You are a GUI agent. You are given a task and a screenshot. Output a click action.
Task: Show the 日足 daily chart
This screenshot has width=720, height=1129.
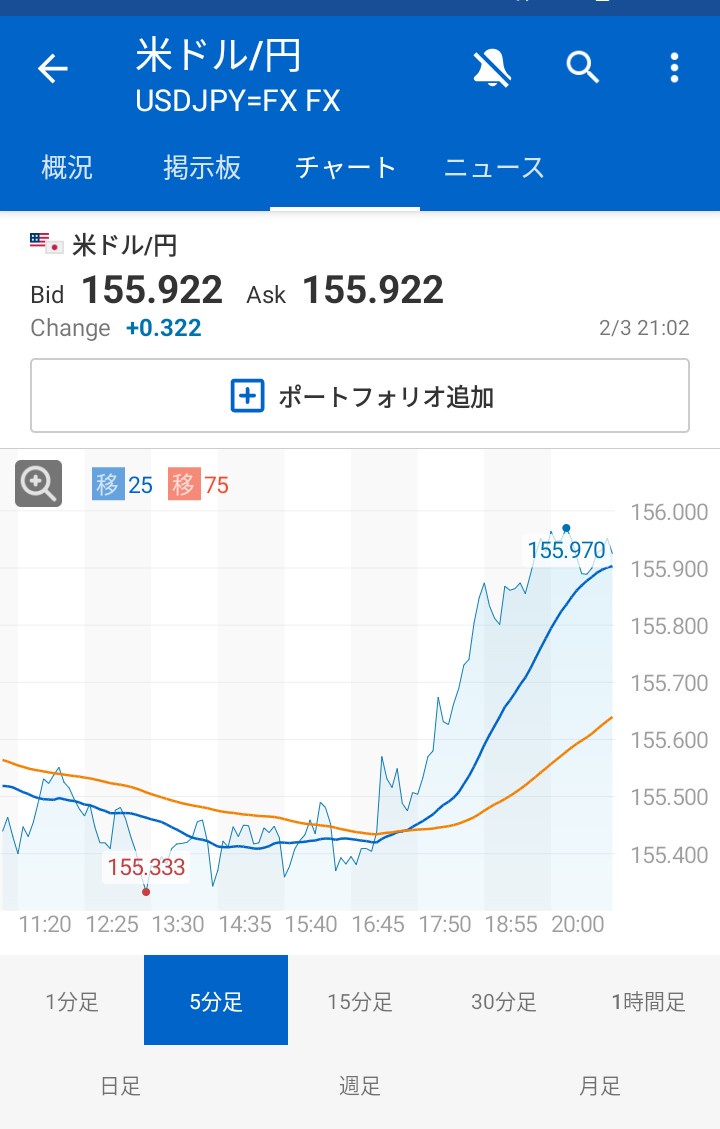[x=120, y=1086]
